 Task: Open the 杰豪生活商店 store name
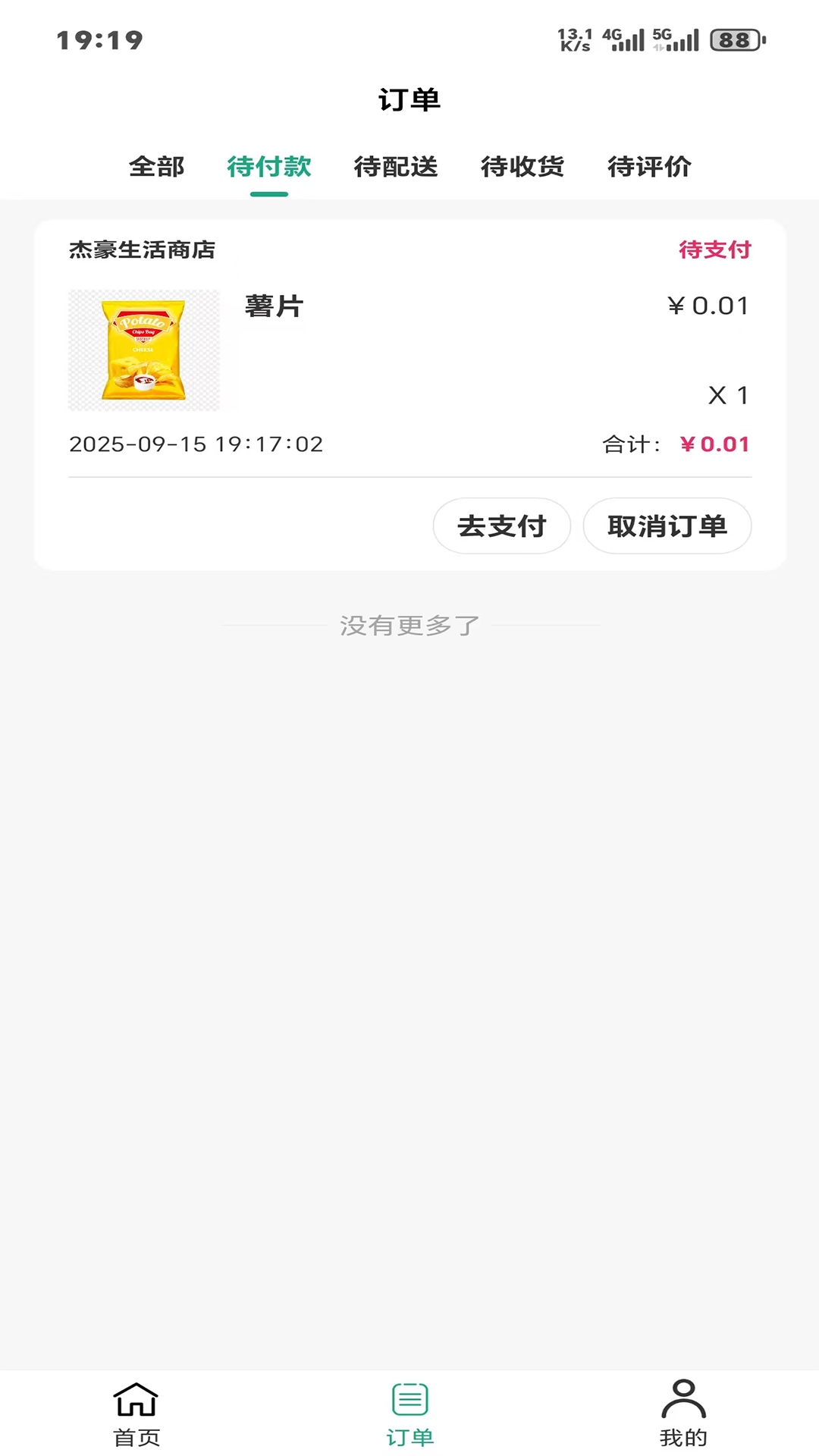(x=141, y=250)
